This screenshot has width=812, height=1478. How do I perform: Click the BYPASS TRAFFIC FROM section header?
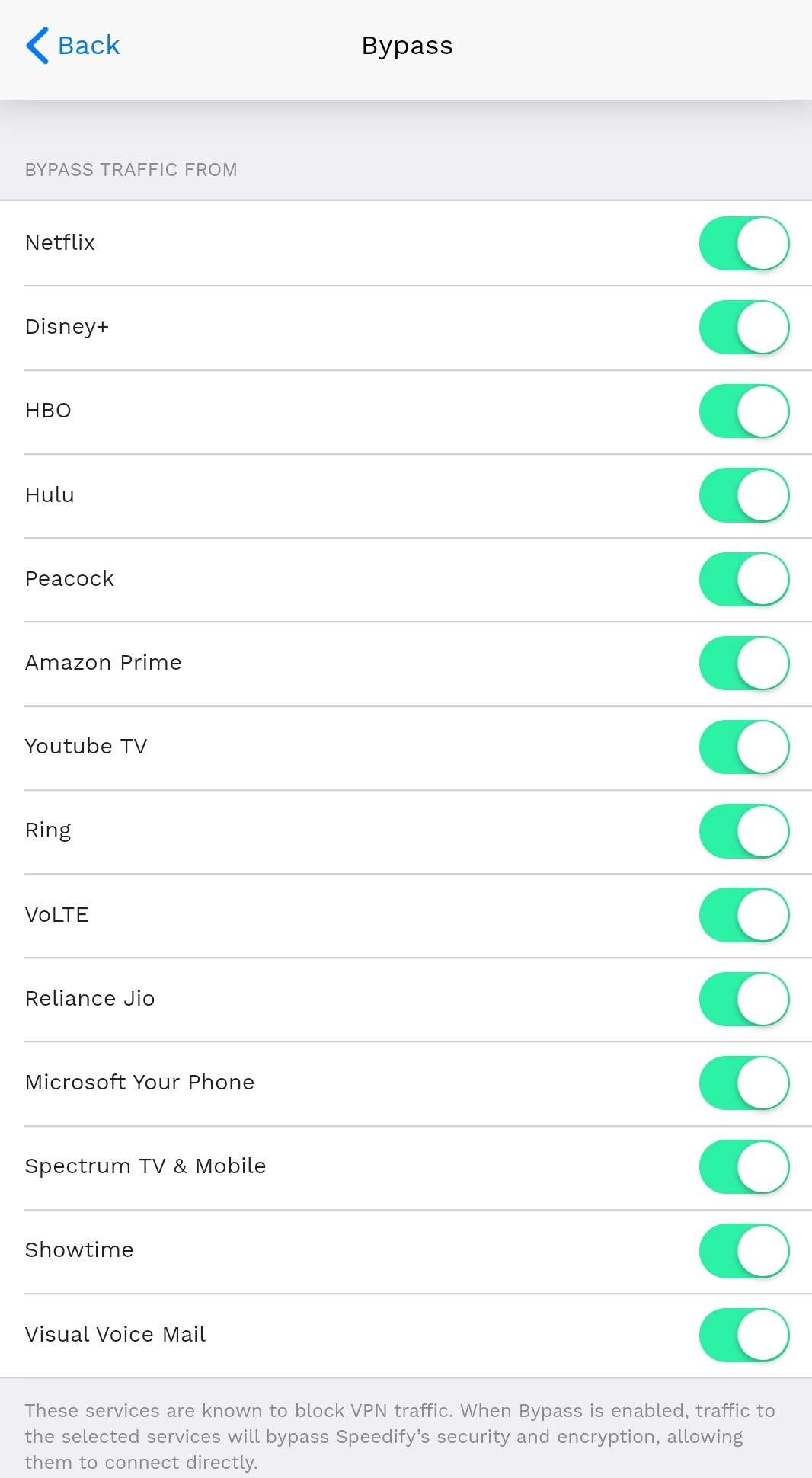click(131, 169)
